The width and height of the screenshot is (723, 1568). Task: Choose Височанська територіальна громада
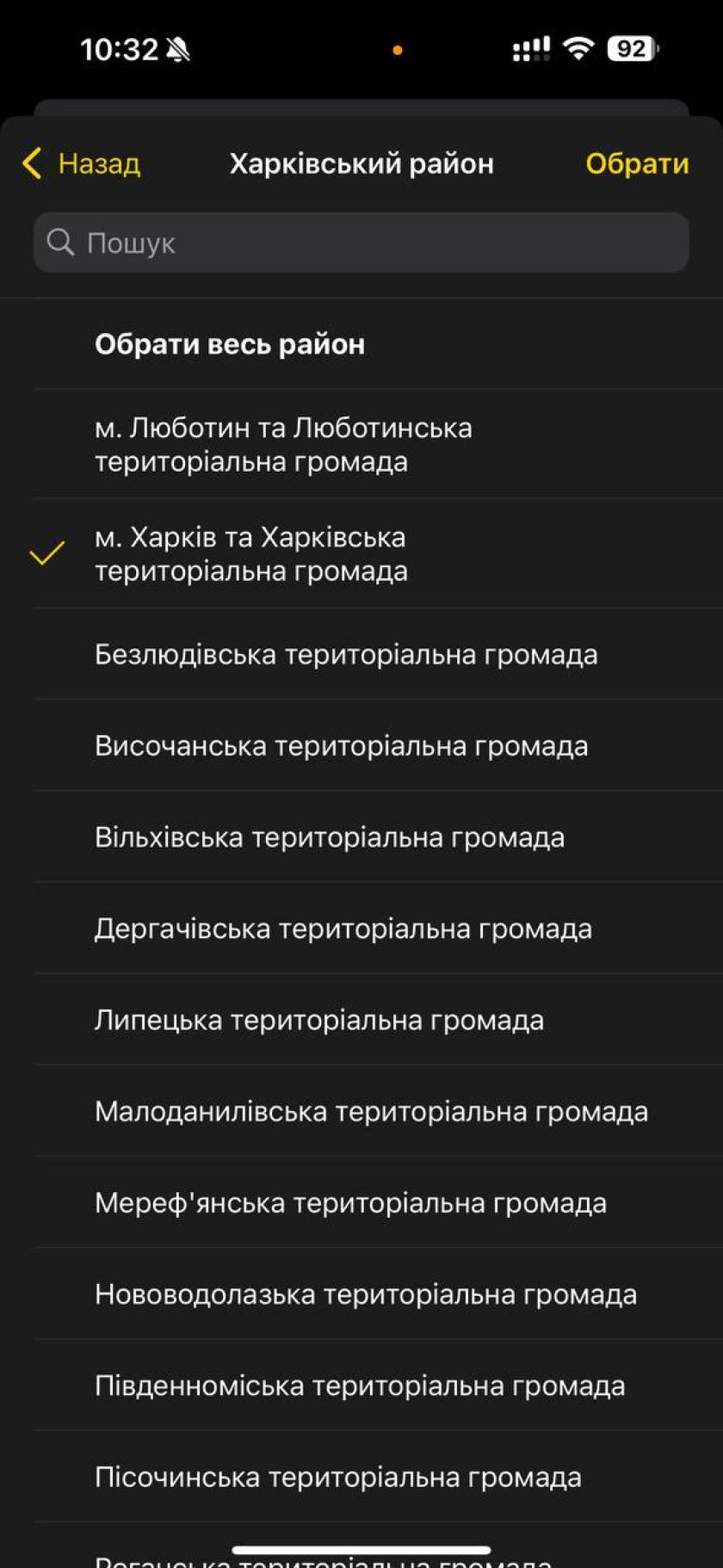click(342, 745)
